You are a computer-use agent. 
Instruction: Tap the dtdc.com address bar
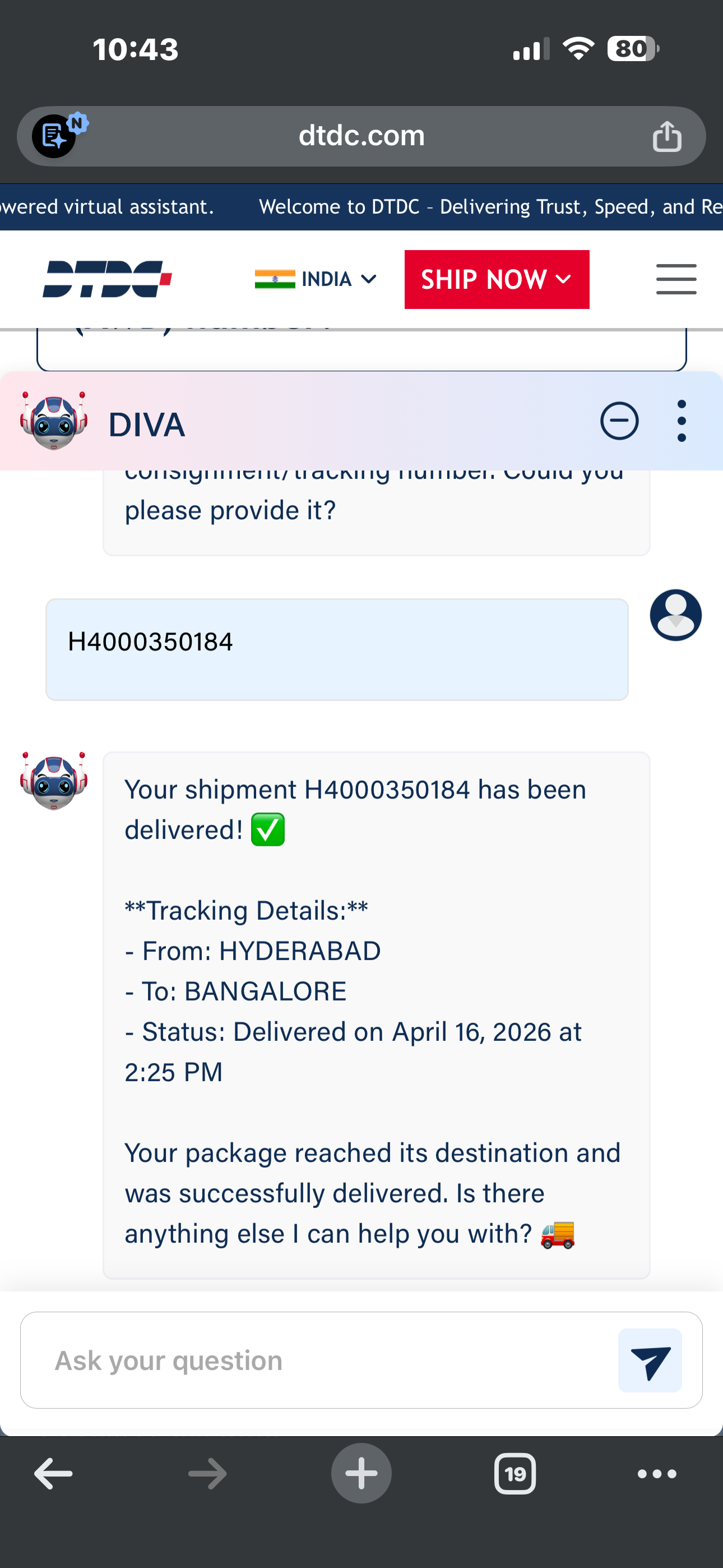[361, 136]
